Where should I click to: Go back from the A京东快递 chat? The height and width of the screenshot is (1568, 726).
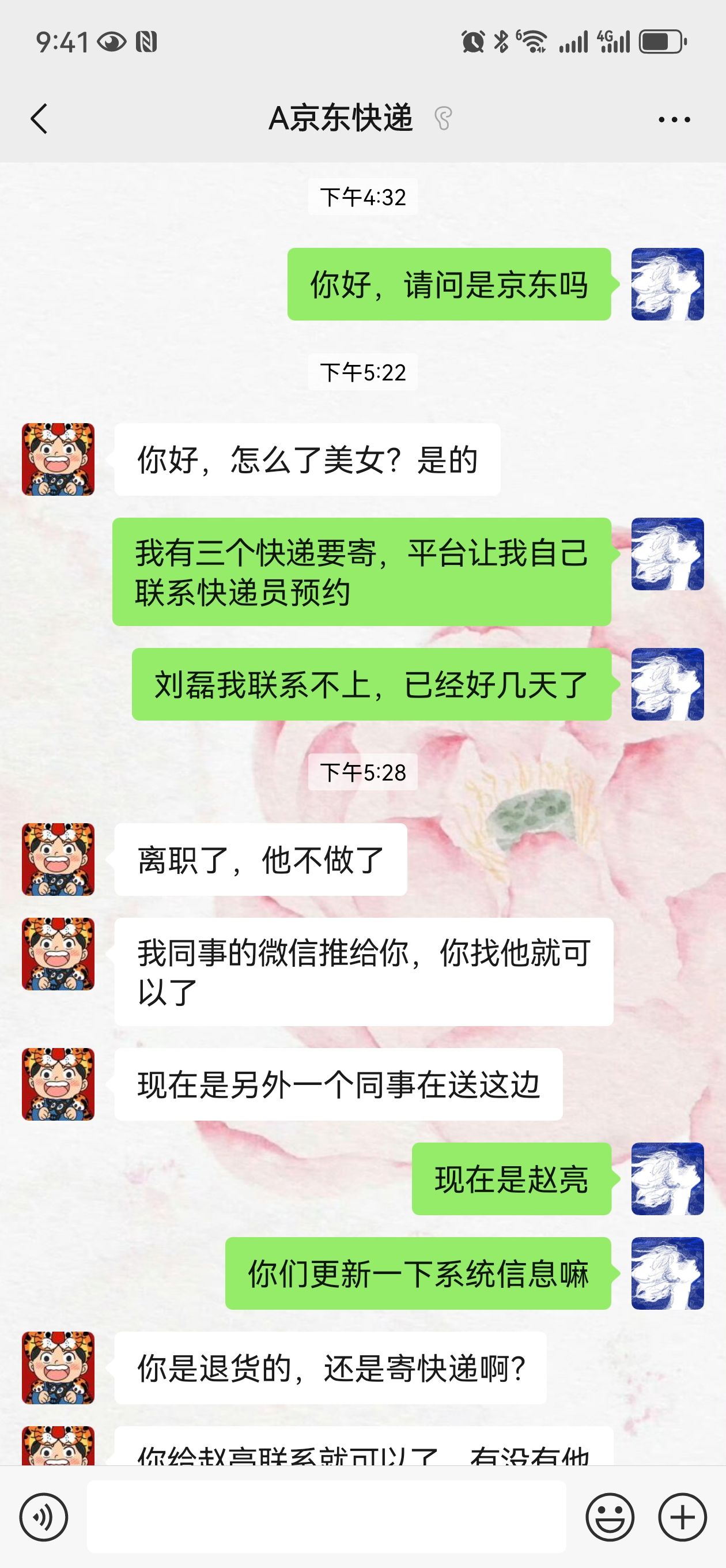(39, 119)
